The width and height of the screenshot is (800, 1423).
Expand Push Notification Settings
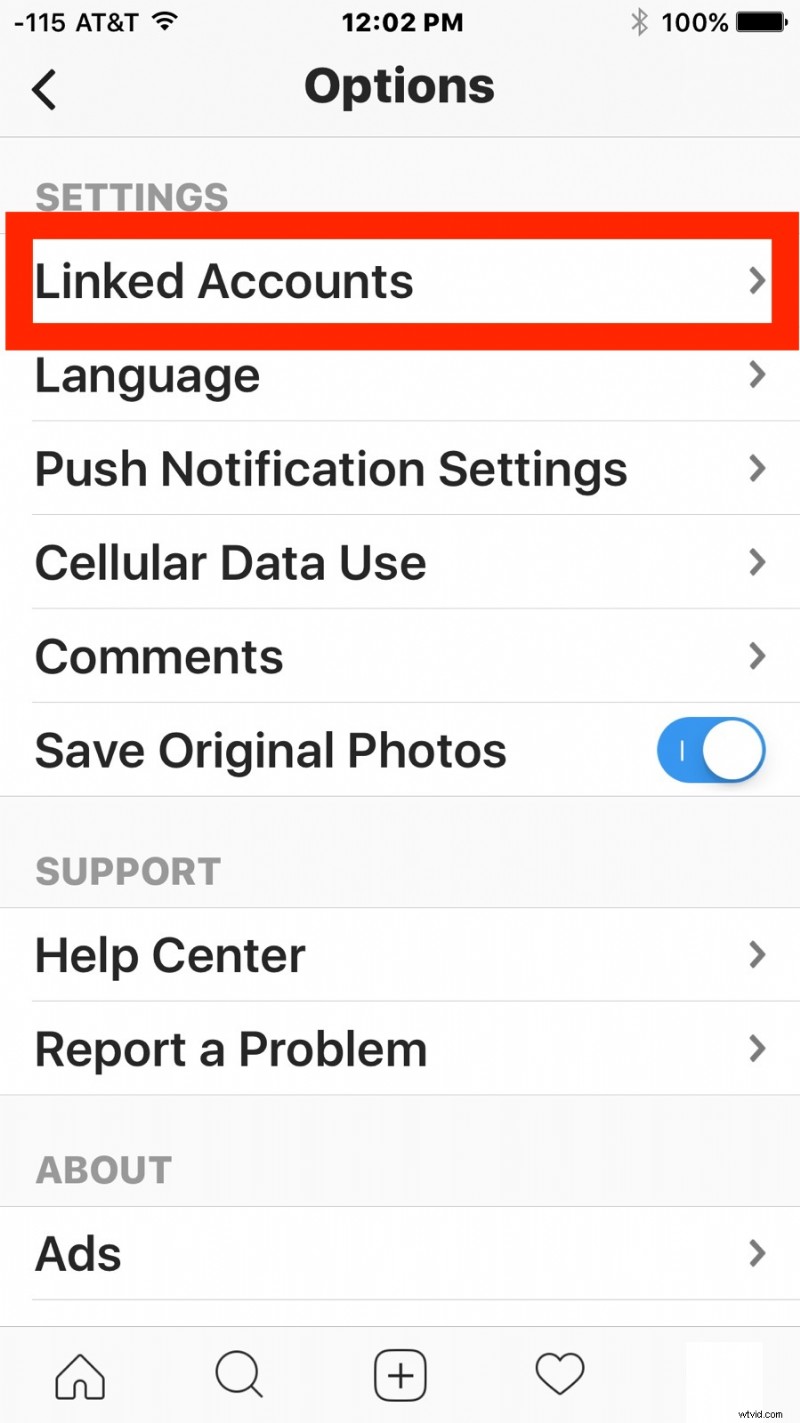pyautogui.click(x=757, y=469)
